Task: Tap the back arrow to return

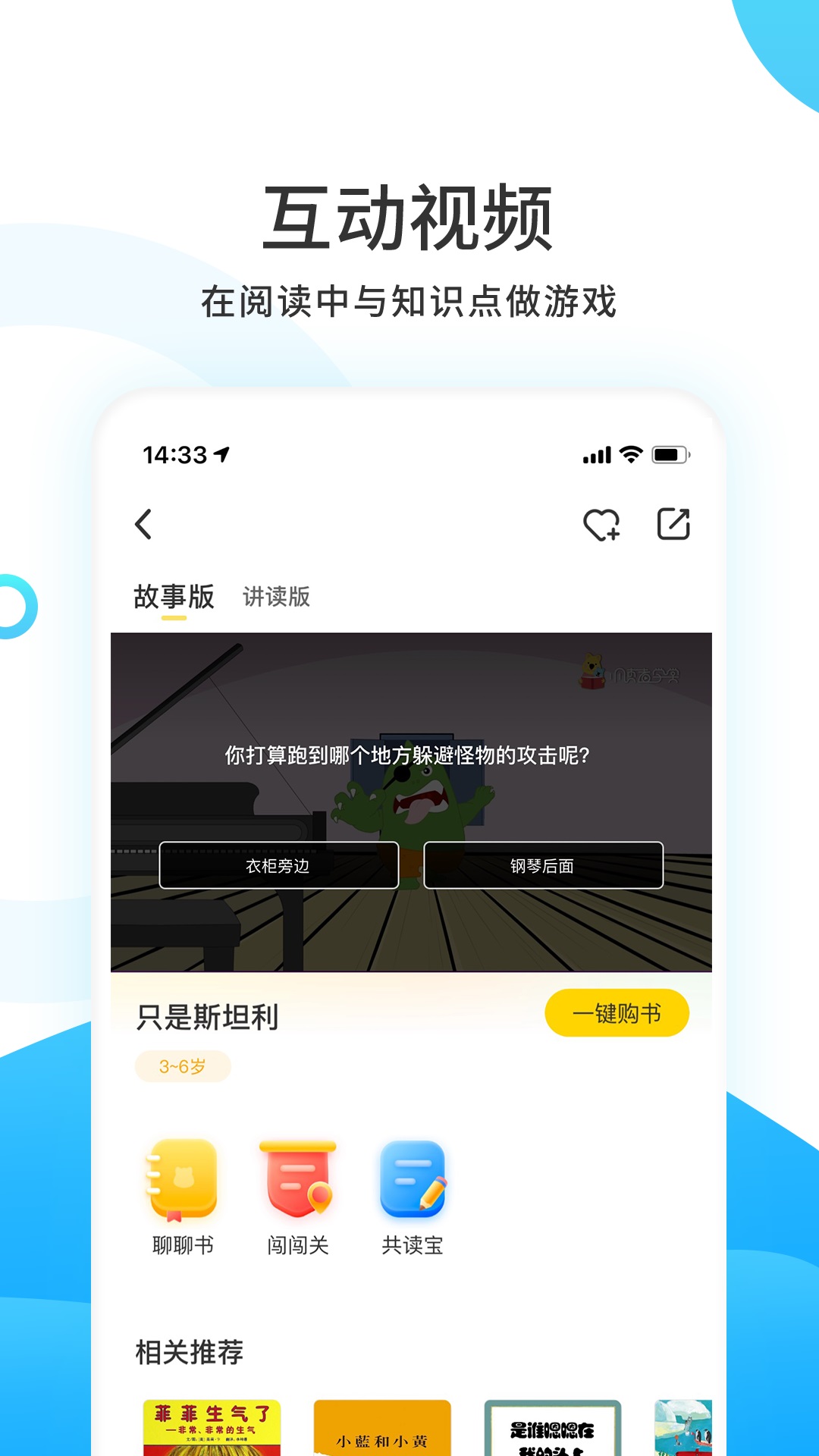Action: [145, 523]
